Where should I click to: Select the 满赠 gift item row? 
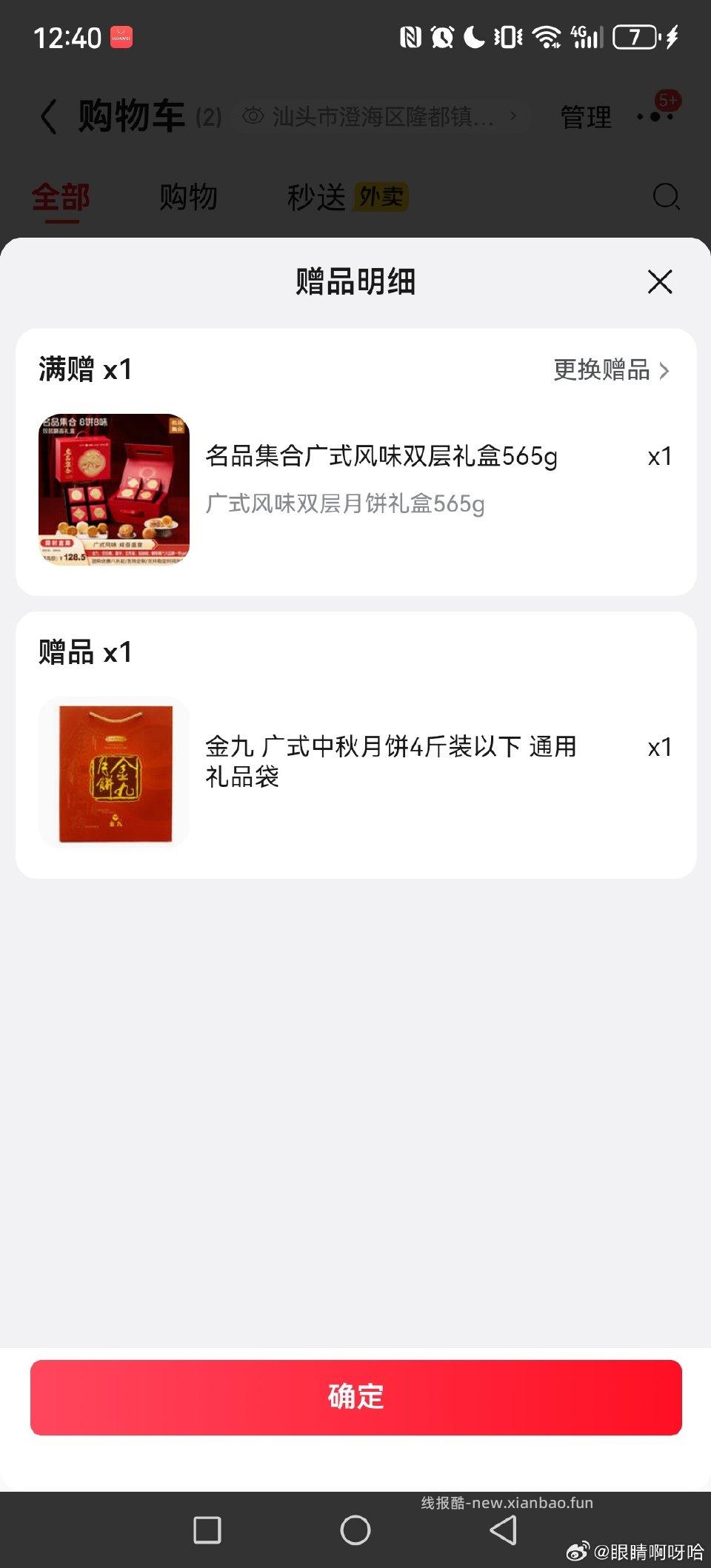pos(355,485)
